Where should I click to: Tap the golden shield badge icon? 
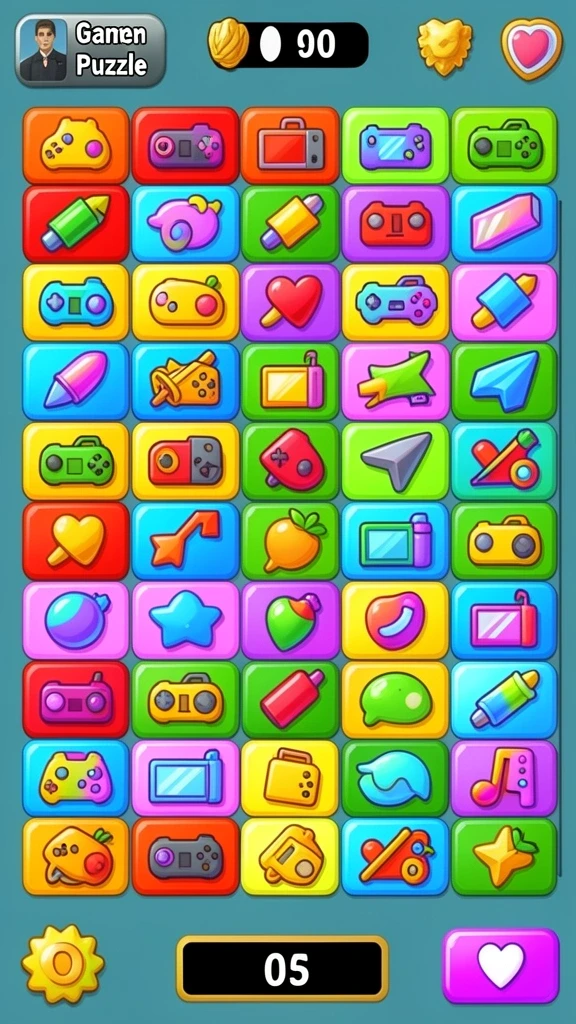pos(445,45)
